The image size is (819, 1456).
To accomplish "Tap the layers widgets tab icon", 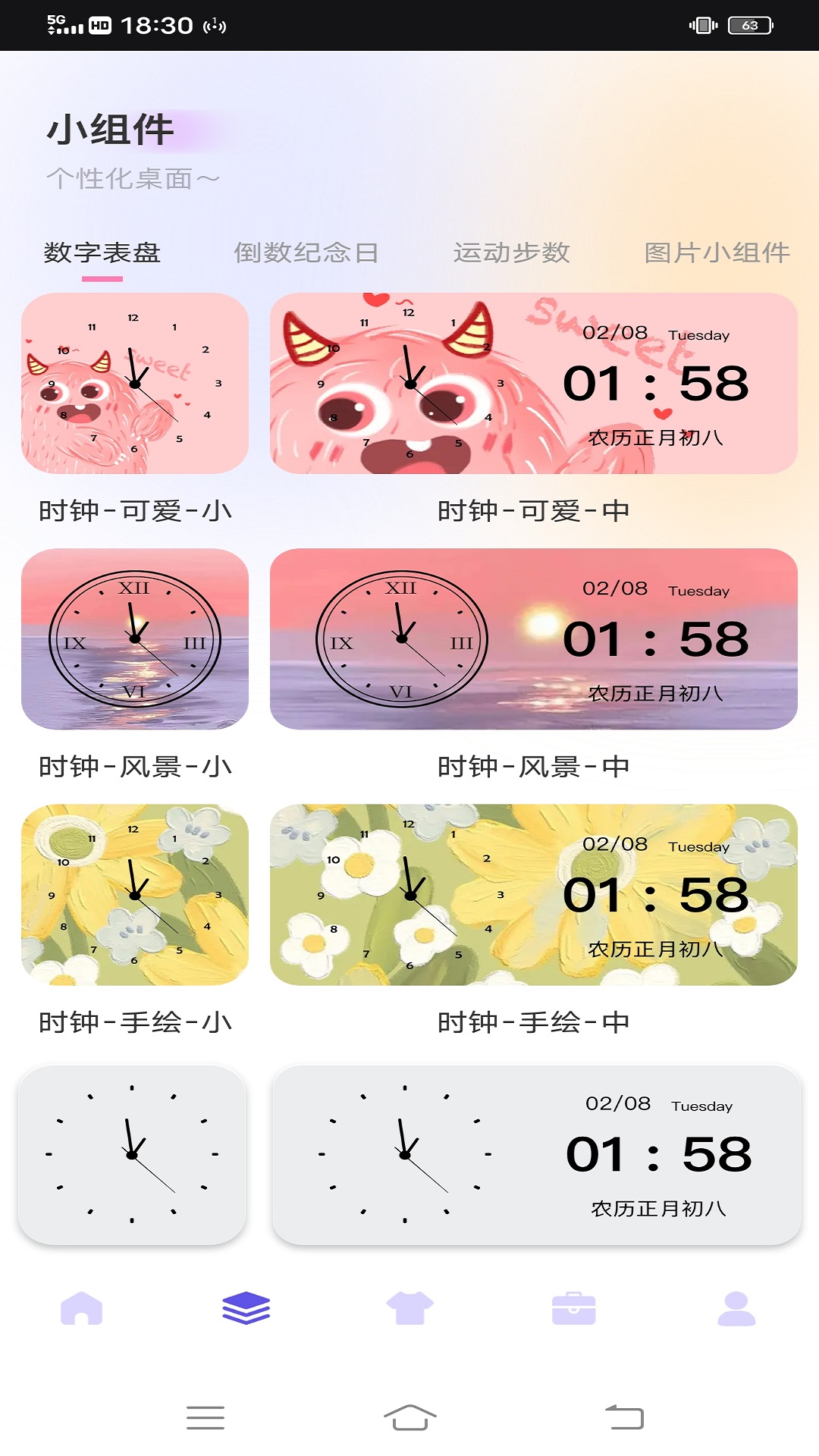I will (x=246, y=1309).
